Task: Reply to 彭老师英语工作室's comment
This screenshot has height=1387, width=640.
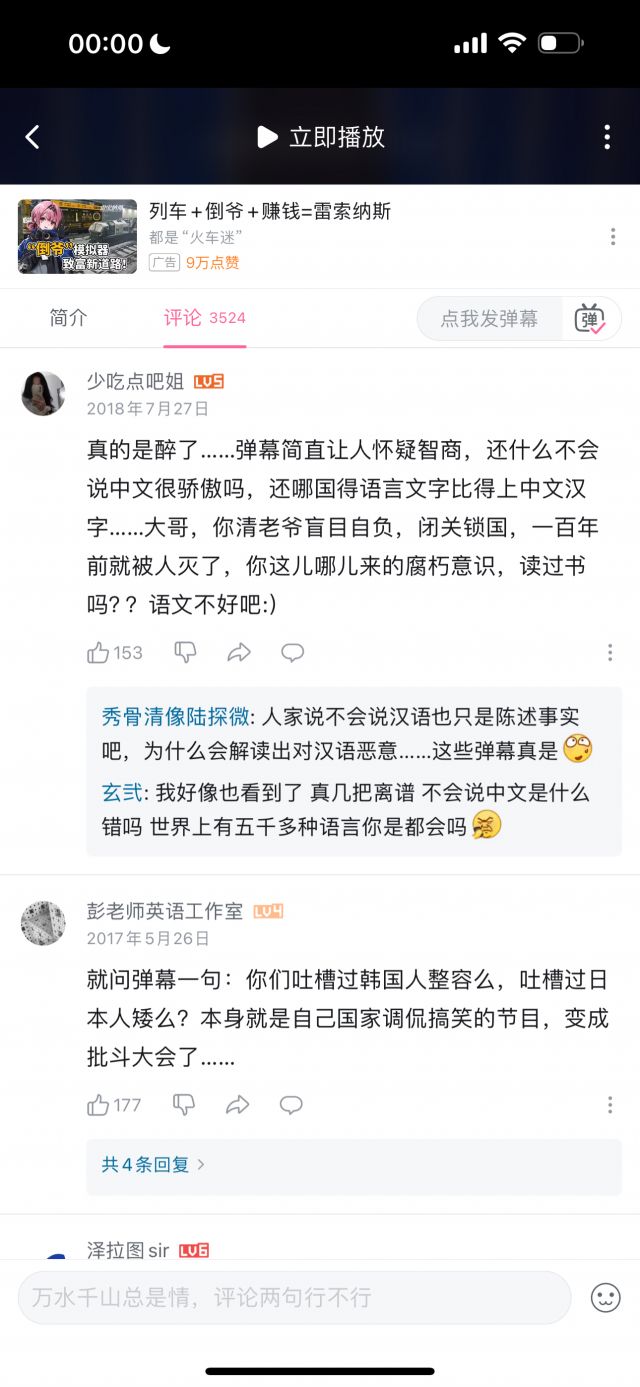Action: pyautogui.click(x=291, y=1105)
